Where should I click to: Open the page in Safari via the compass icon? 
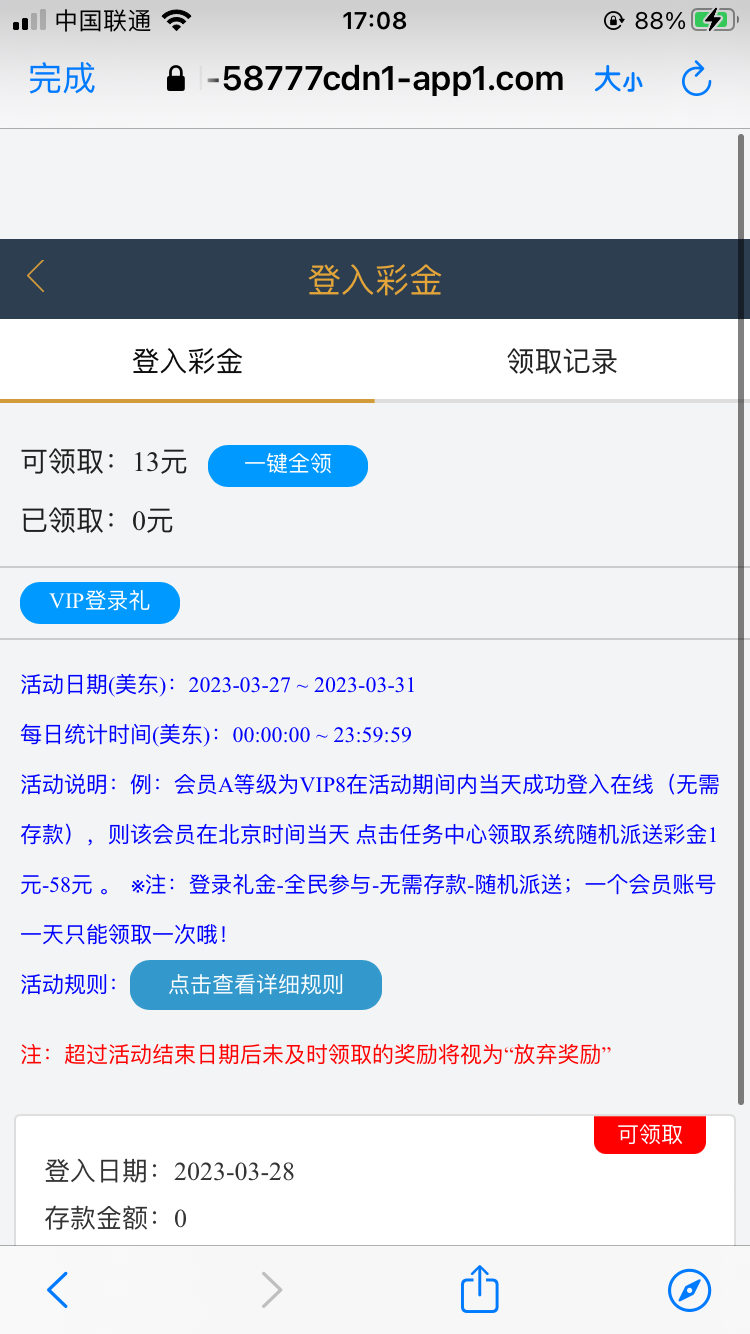click(x=689, y=1290)
